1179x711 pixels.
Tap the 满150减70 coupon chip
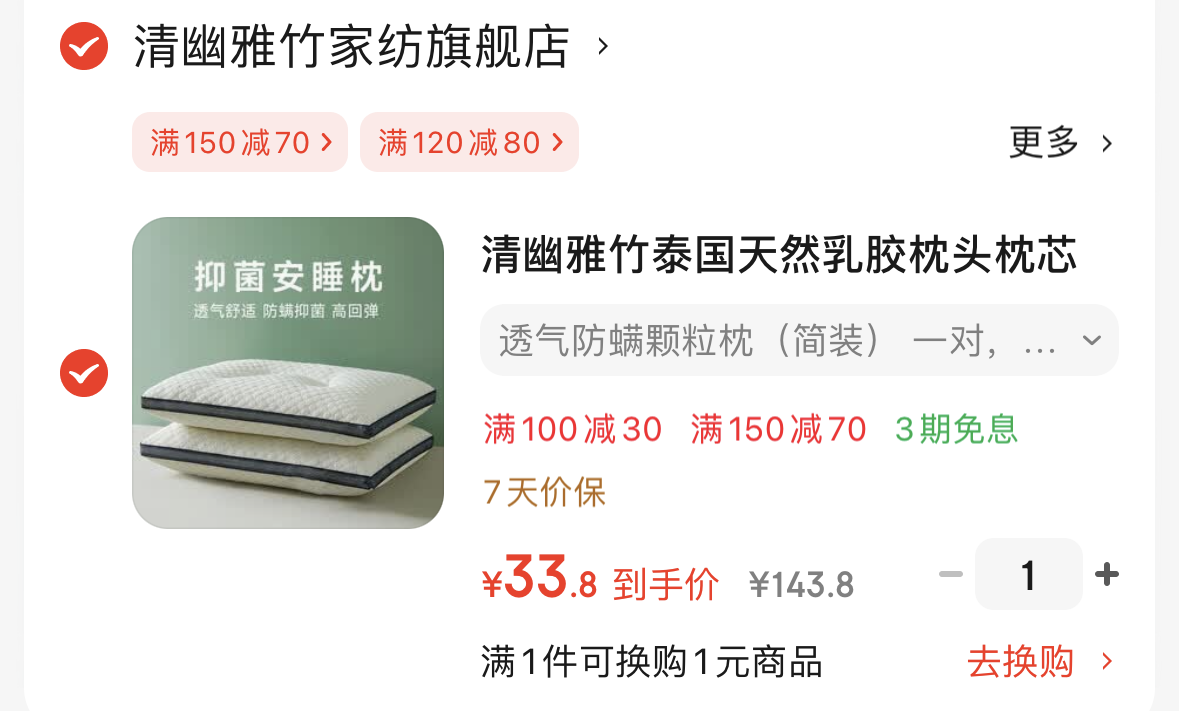click(240, 143)
